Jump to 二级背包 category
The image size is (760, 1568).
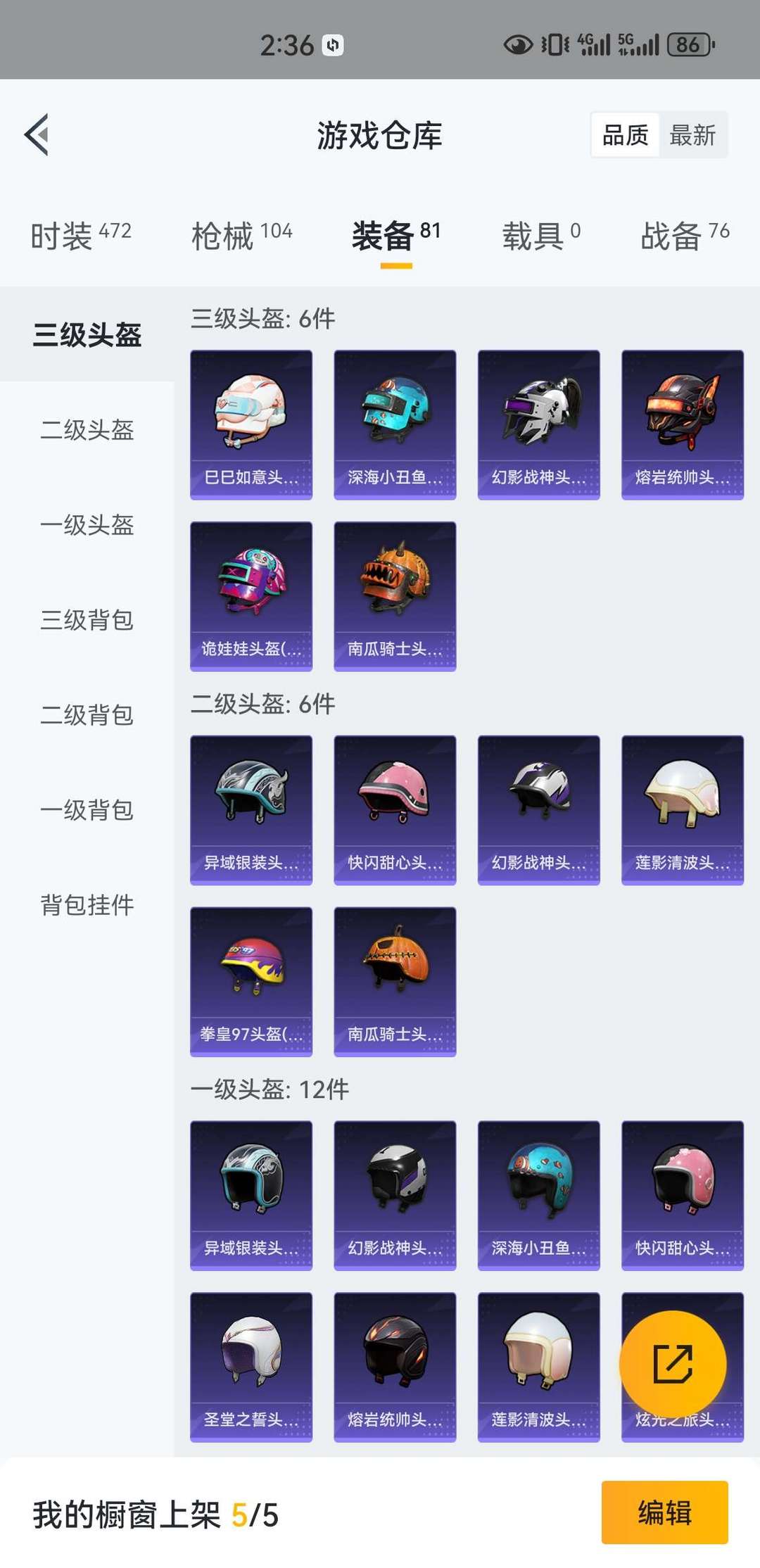[x=87, y=714]
